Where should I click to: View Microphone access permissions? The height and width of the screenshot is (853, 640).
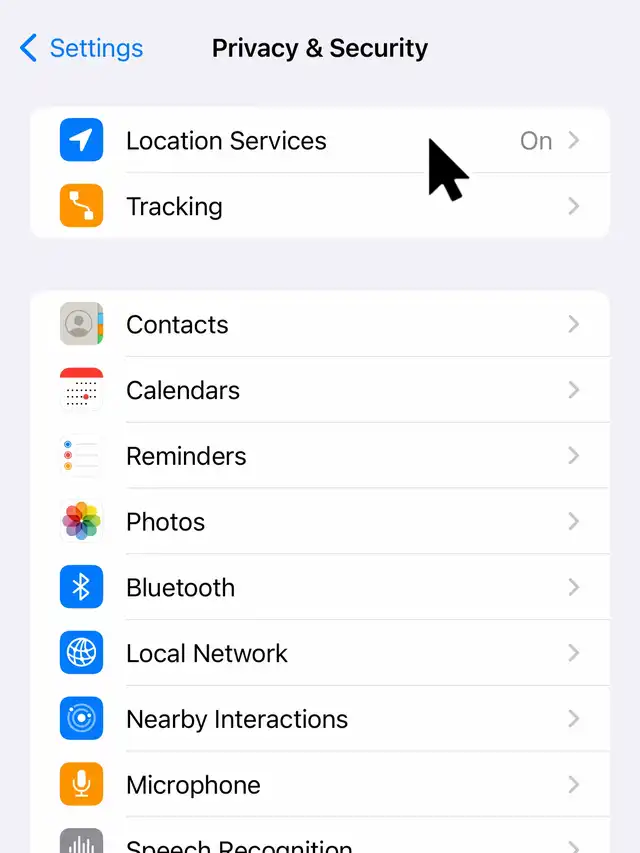coord(320,785)
